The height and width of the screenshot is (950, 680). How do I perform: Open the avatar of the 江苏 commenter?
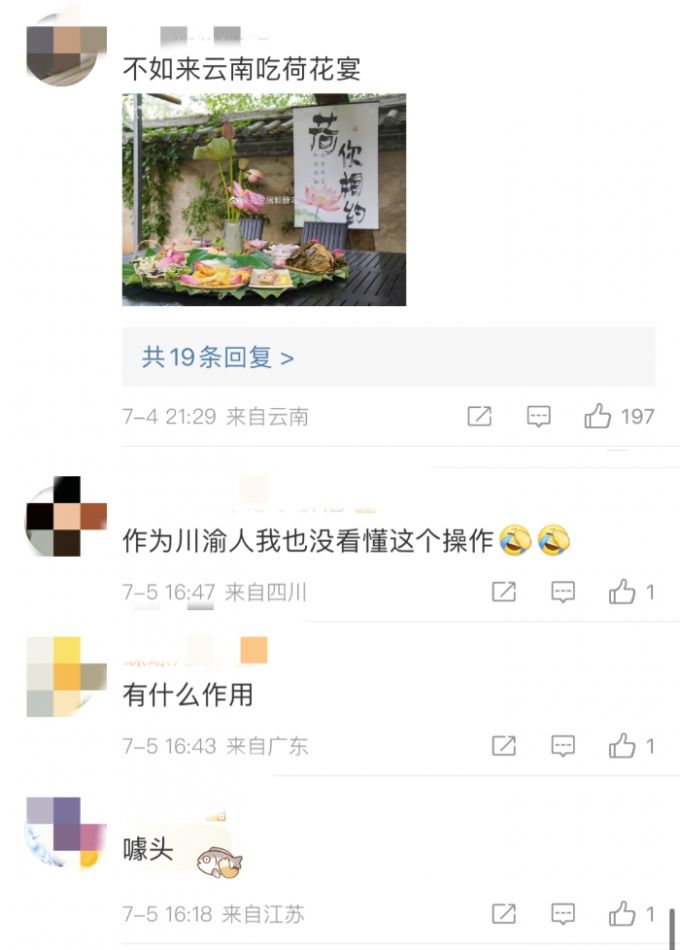coord(65,832)
